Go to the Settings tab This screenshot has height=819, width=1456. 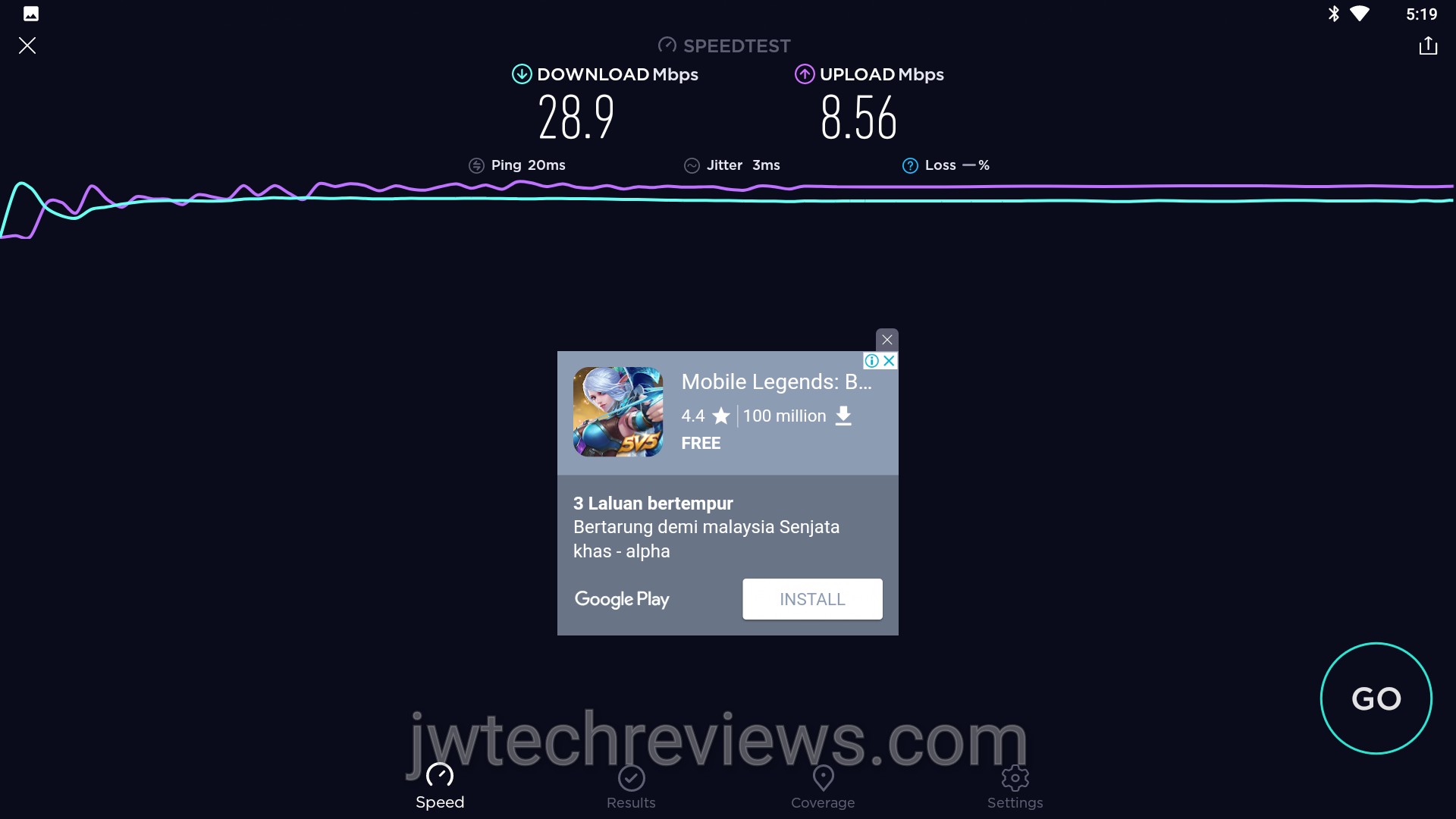click(x=1015, y=787)
